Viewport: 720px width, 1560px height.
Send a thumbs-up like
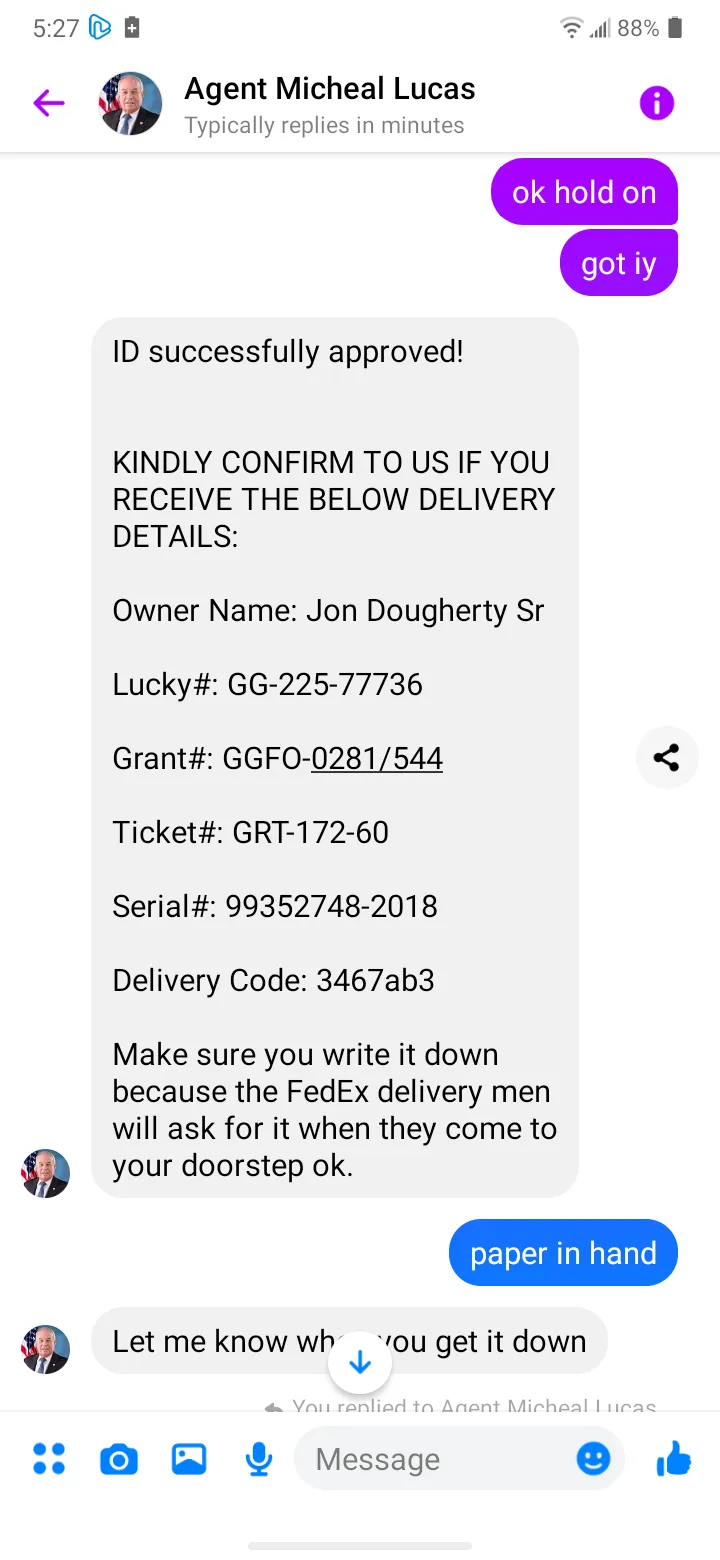pyautogui.click(x=674, y=1459)
